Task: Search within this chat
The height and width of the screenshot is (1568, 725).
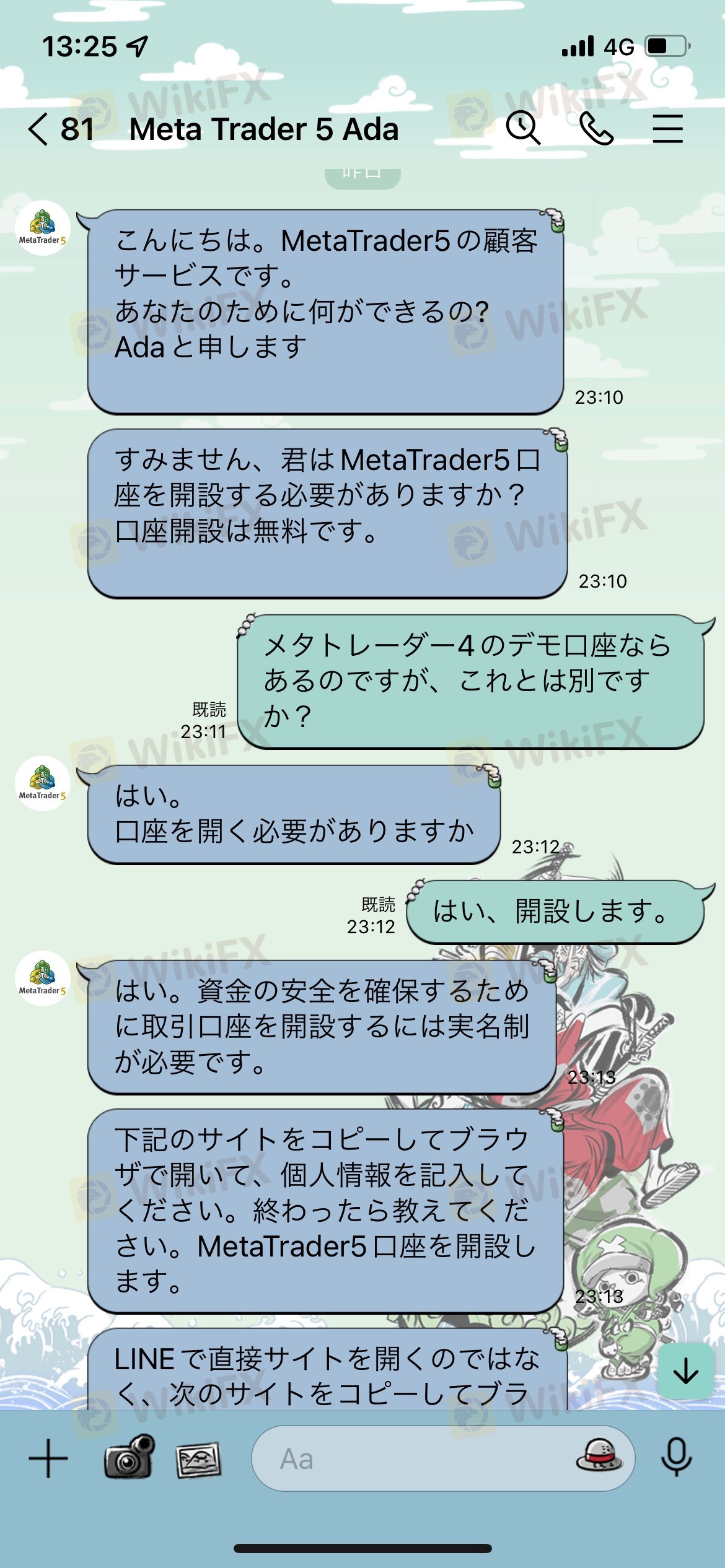Action: tap(523, 128)
